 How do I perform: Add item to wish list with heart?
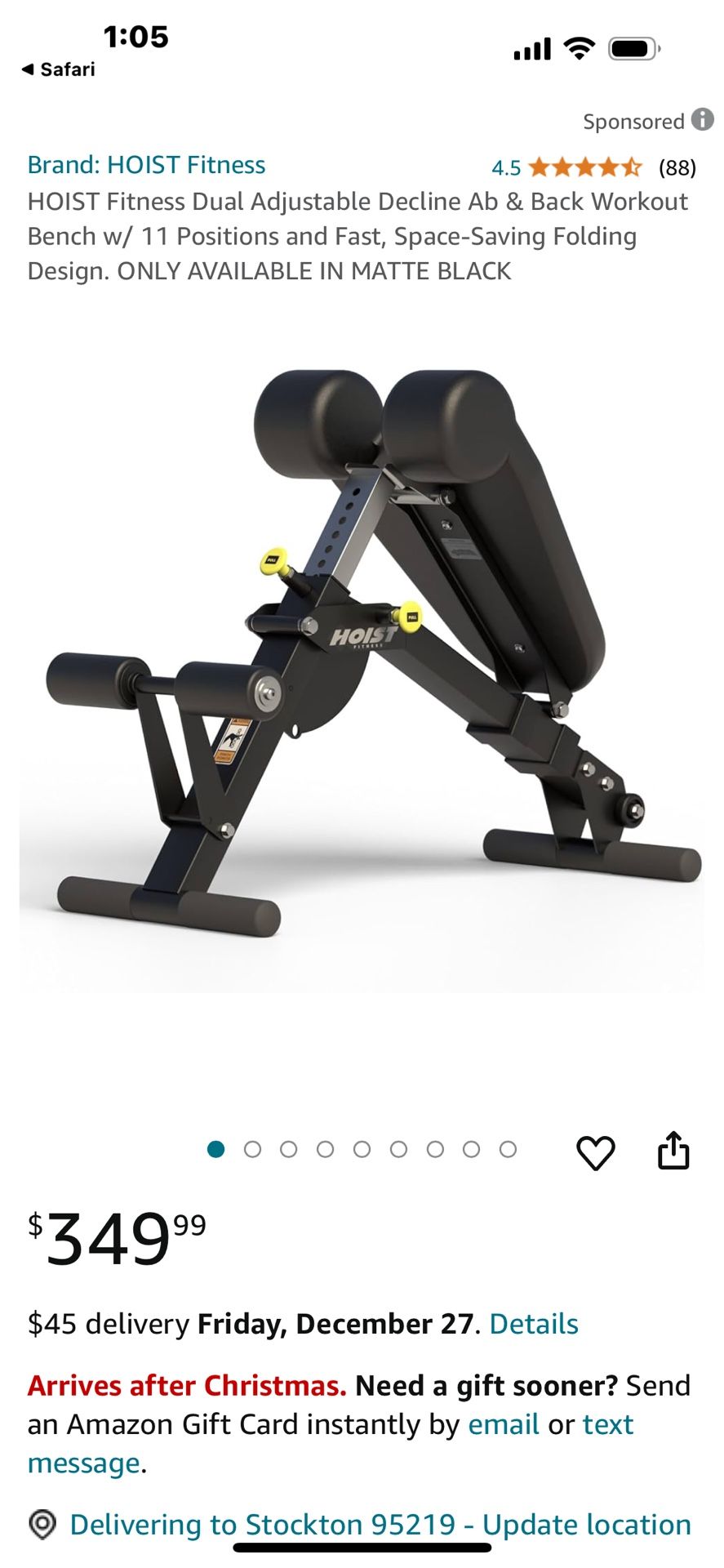[x=595, y=1152]
